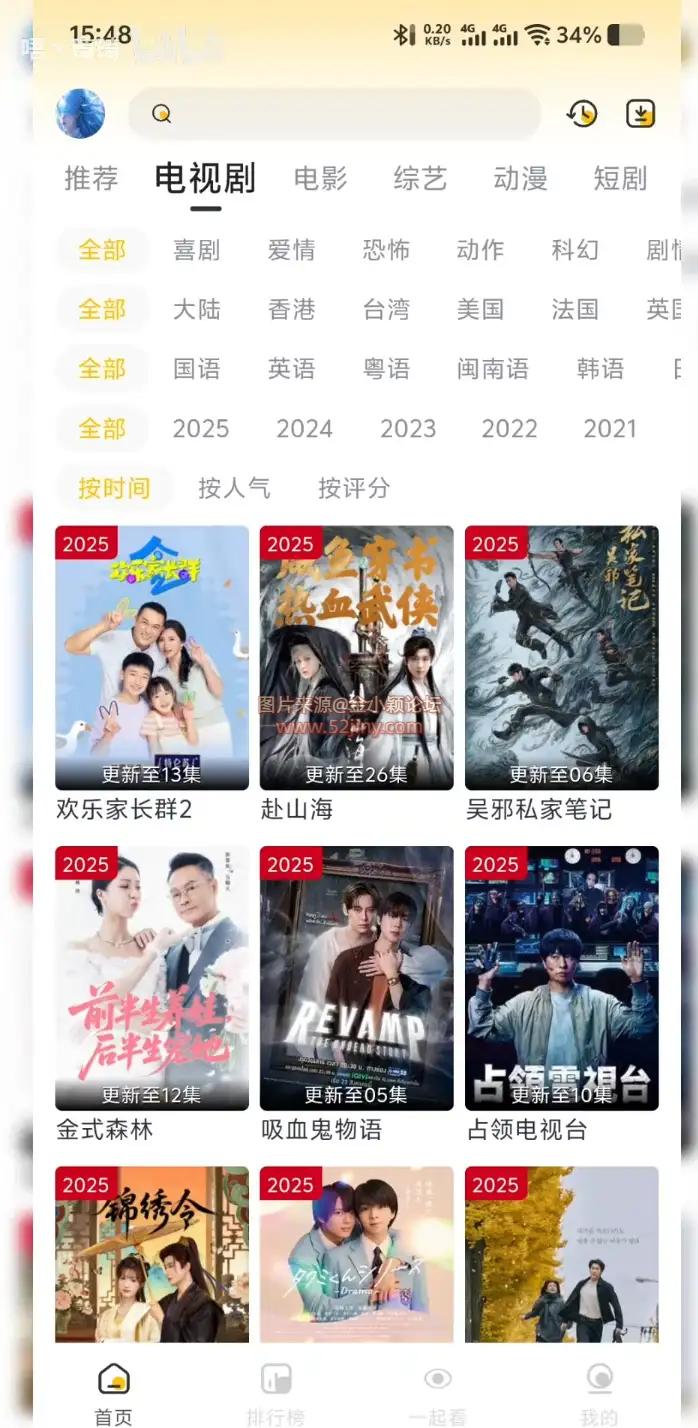Open the show 吸血鬼物语
The height and width of the screenshot is (1428, 698).
(x=356, y=978)
